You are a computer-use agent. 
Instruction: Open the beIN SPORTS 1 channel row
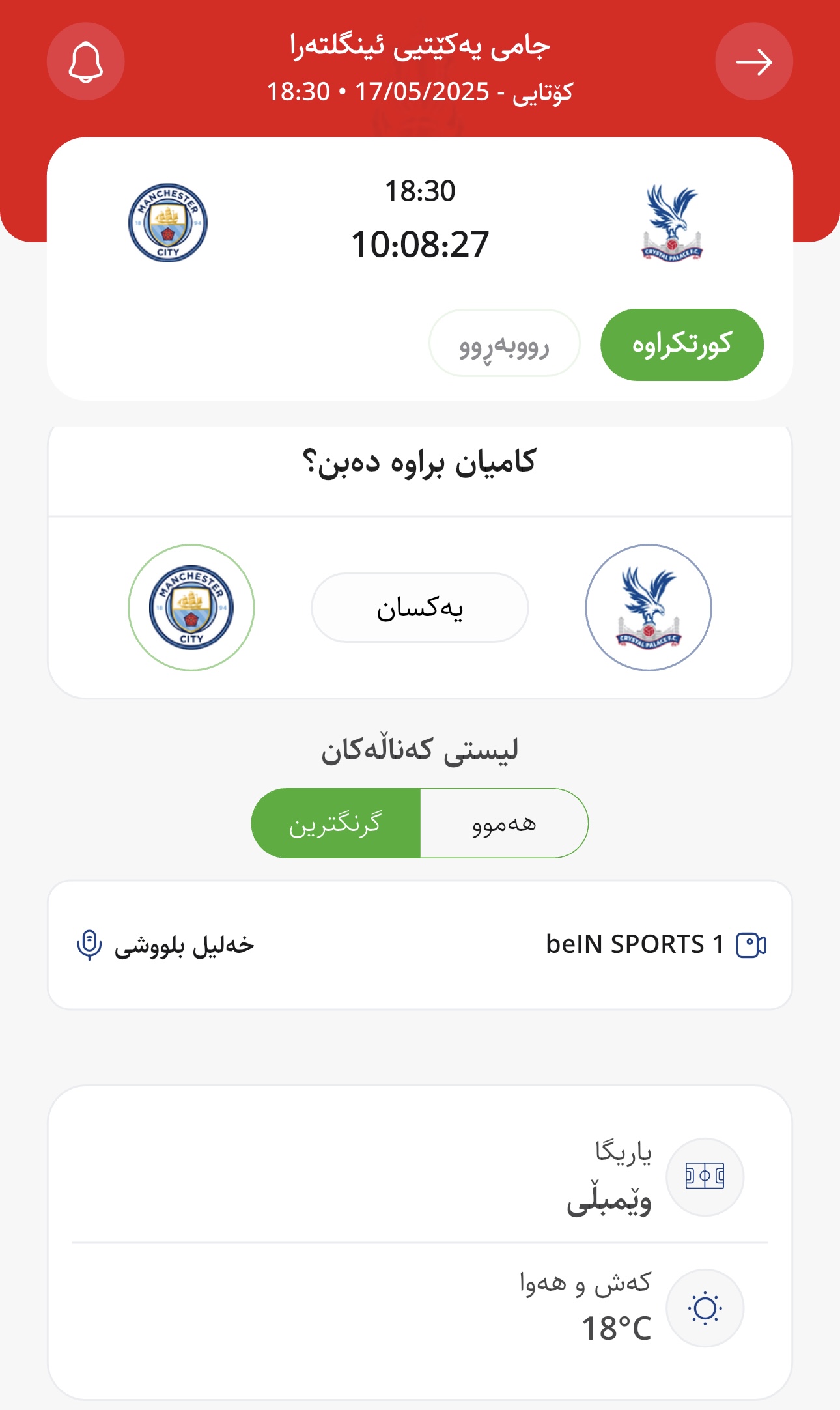tap(420, 945)
